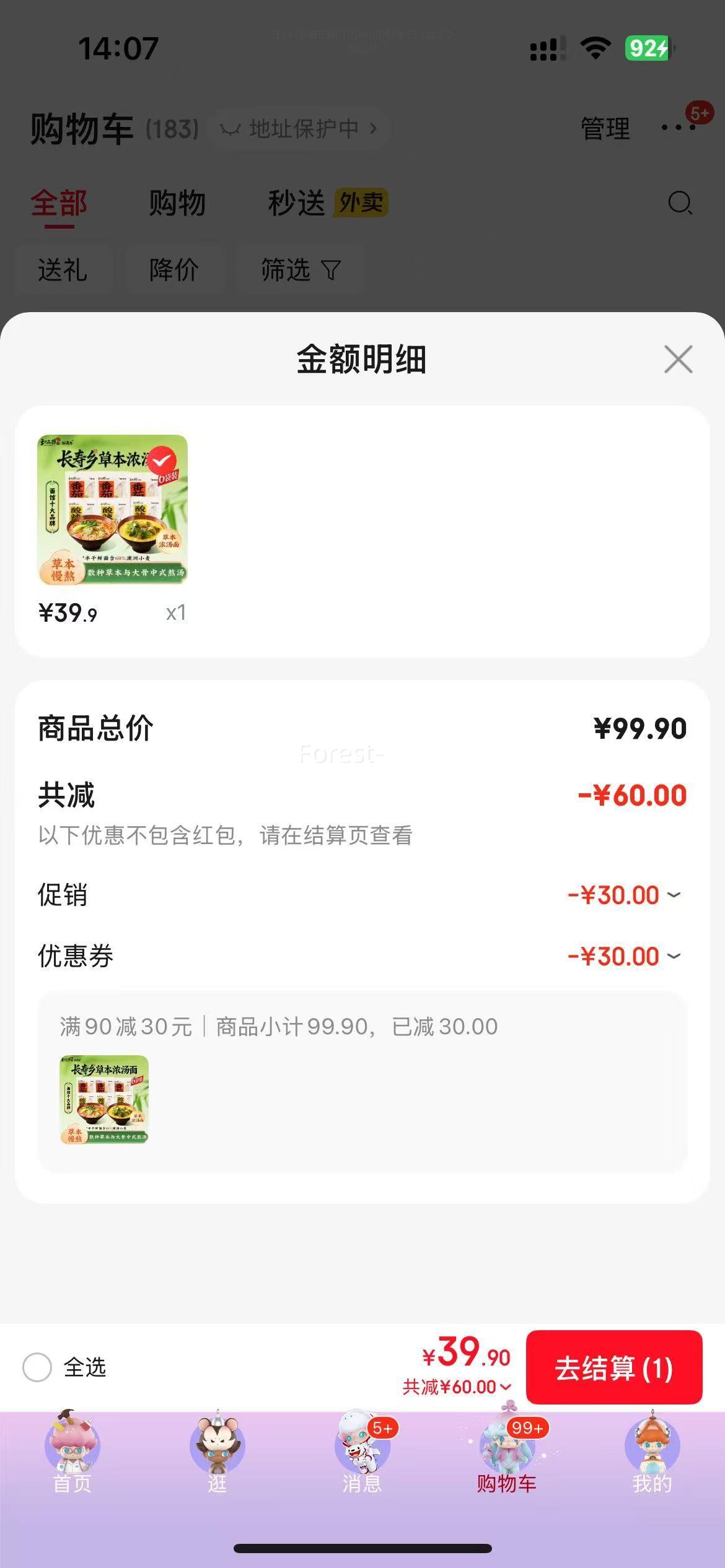Tap the 去结算 checkout button
The image size is (725, 1568).
pos(613,1367)
